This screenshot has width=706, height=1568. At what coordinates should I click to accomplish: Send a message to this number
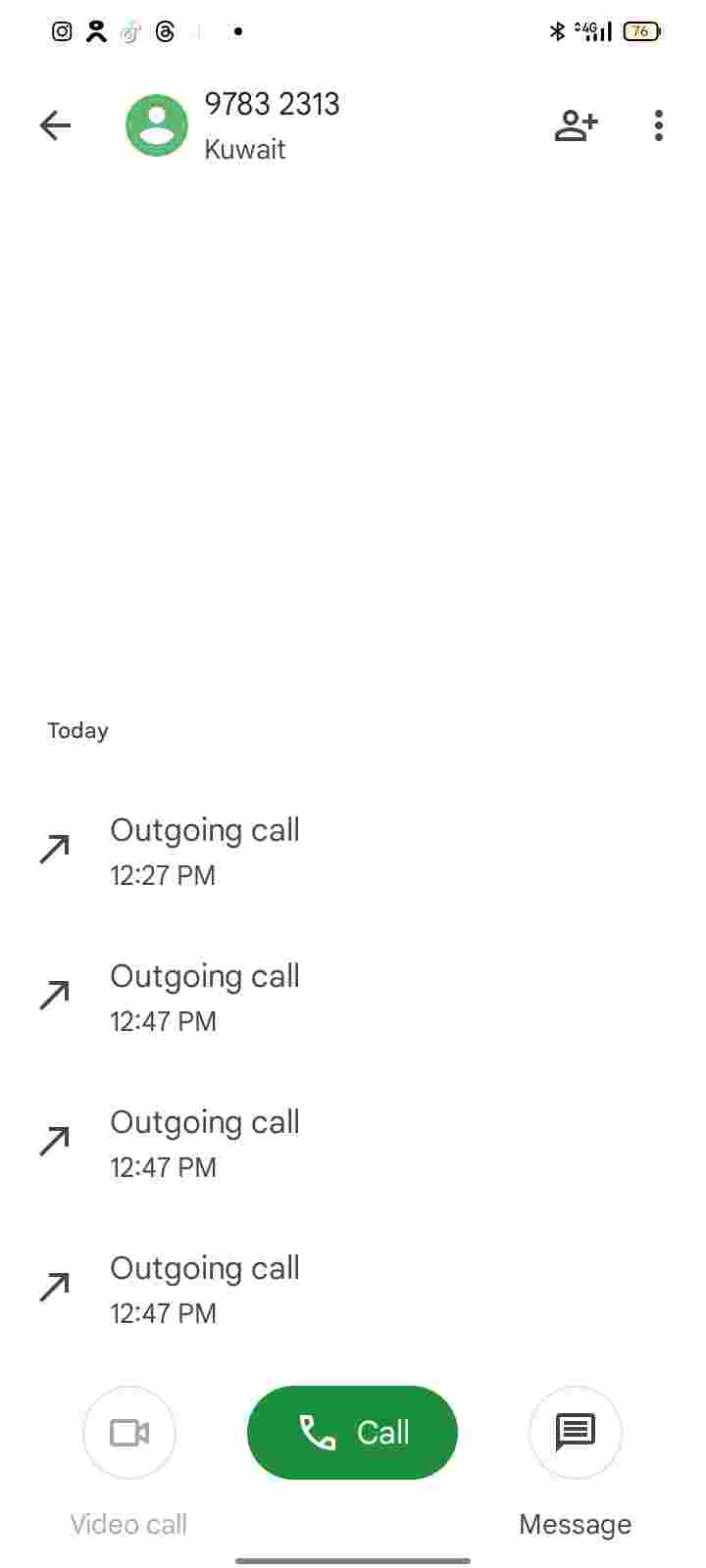click(576, 1432)
